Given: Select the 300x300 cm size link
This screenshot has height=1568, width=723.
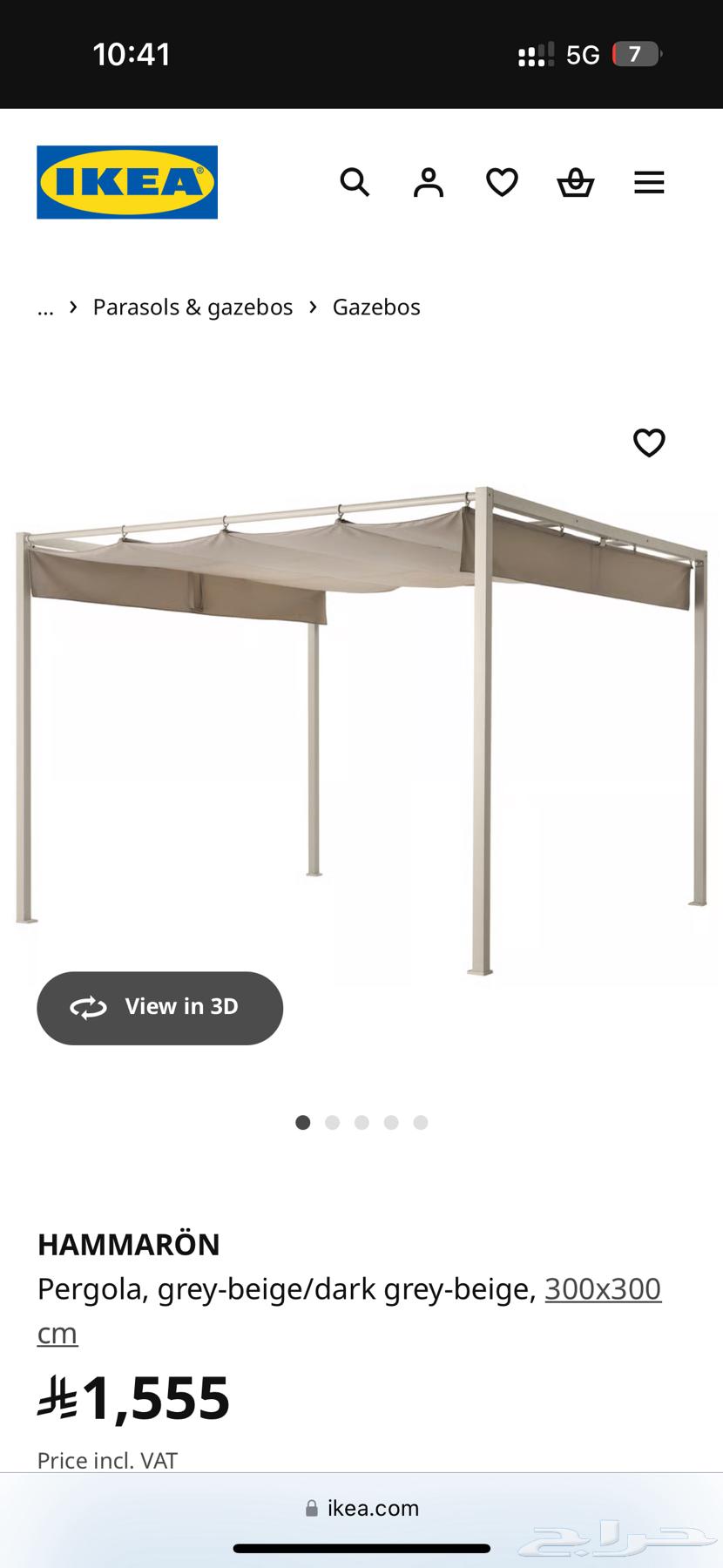Looking at the screenshot, I should [x=603, y=1288].
